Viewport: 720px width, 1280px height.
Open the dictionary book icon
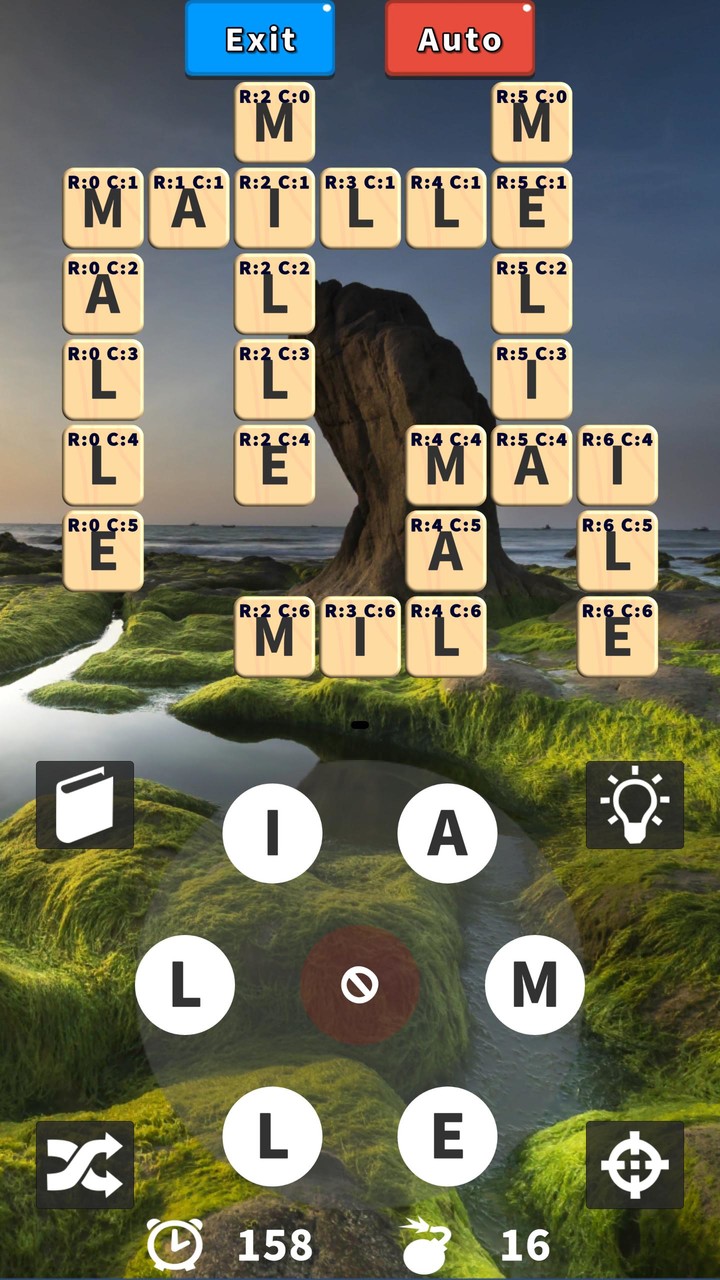83,806
